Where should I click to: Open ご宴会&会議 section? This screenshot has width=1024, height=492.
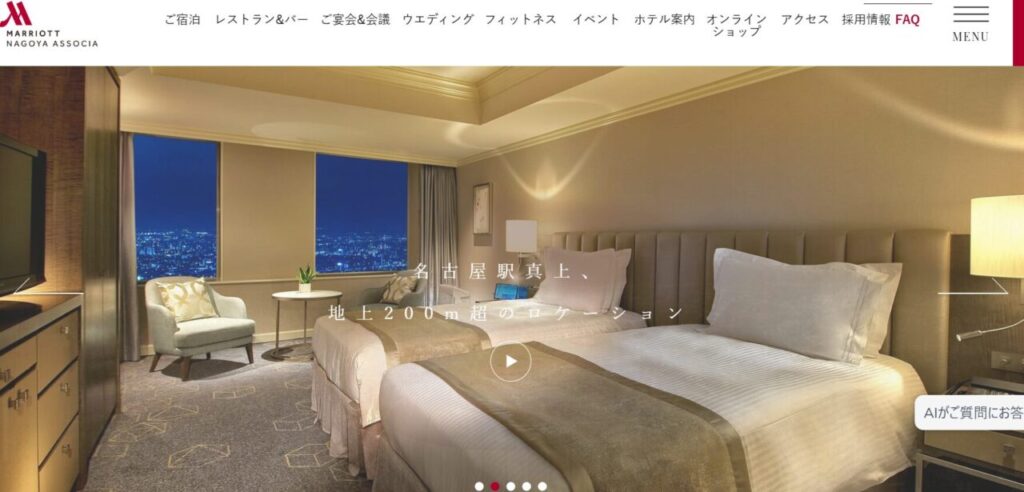pos(354,19)
